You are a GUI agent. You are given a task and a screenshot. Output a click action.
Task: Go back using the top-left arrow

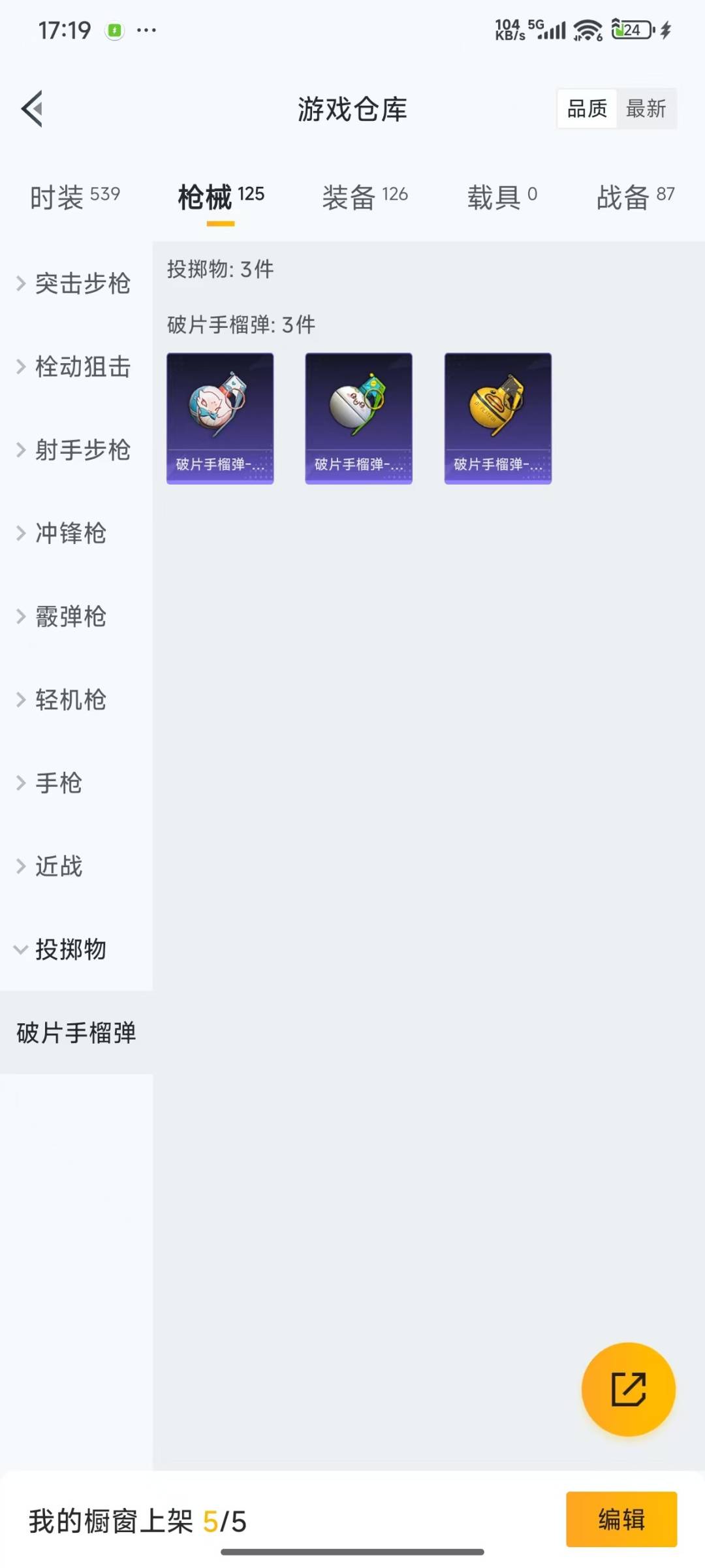[x=33, y=108]
